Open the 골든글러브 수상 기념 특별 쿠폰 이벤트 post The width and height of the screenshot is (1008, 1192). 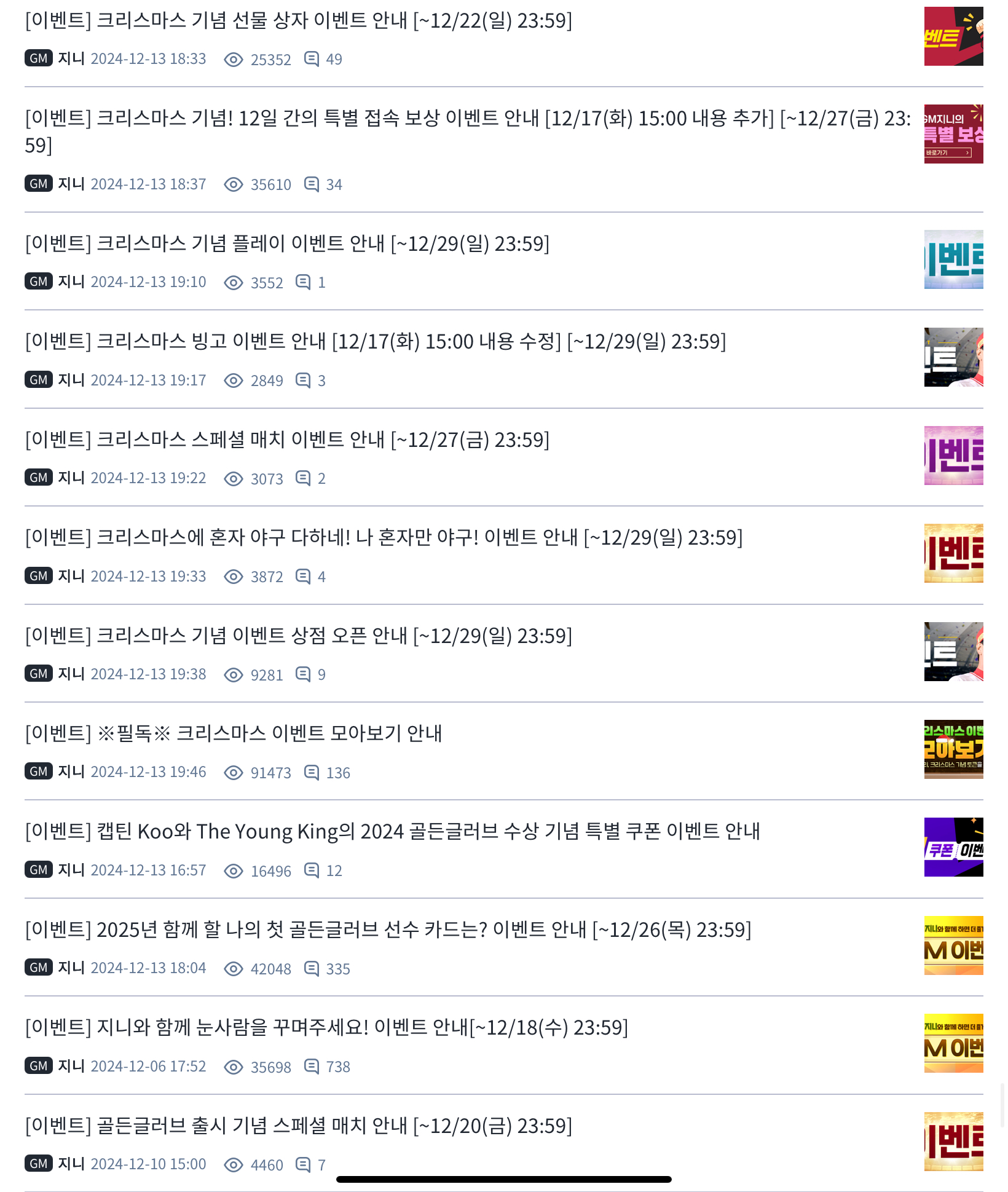392,832
